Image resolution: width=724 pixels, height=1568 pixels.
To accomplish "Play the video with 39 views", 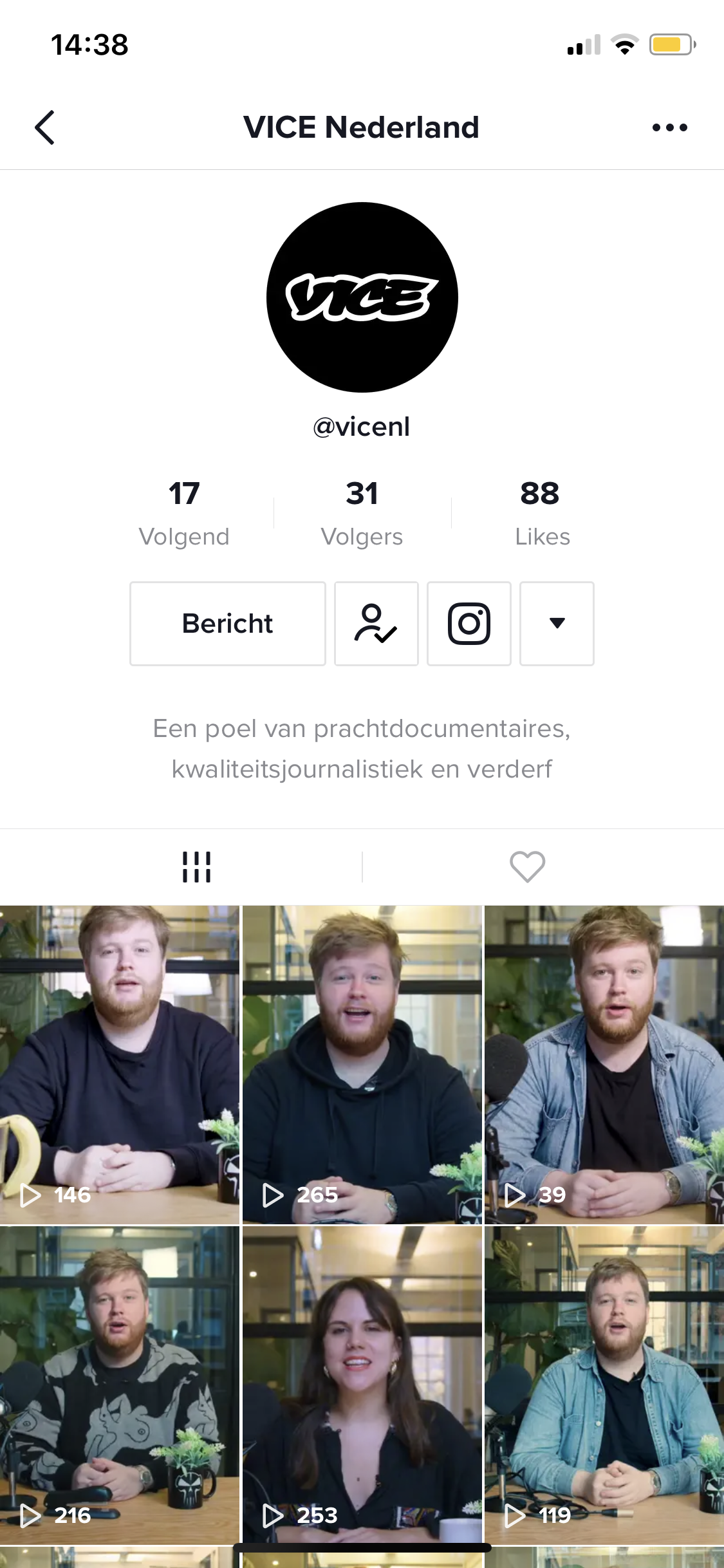I will pyautogui.click(x=604, y=1065).
